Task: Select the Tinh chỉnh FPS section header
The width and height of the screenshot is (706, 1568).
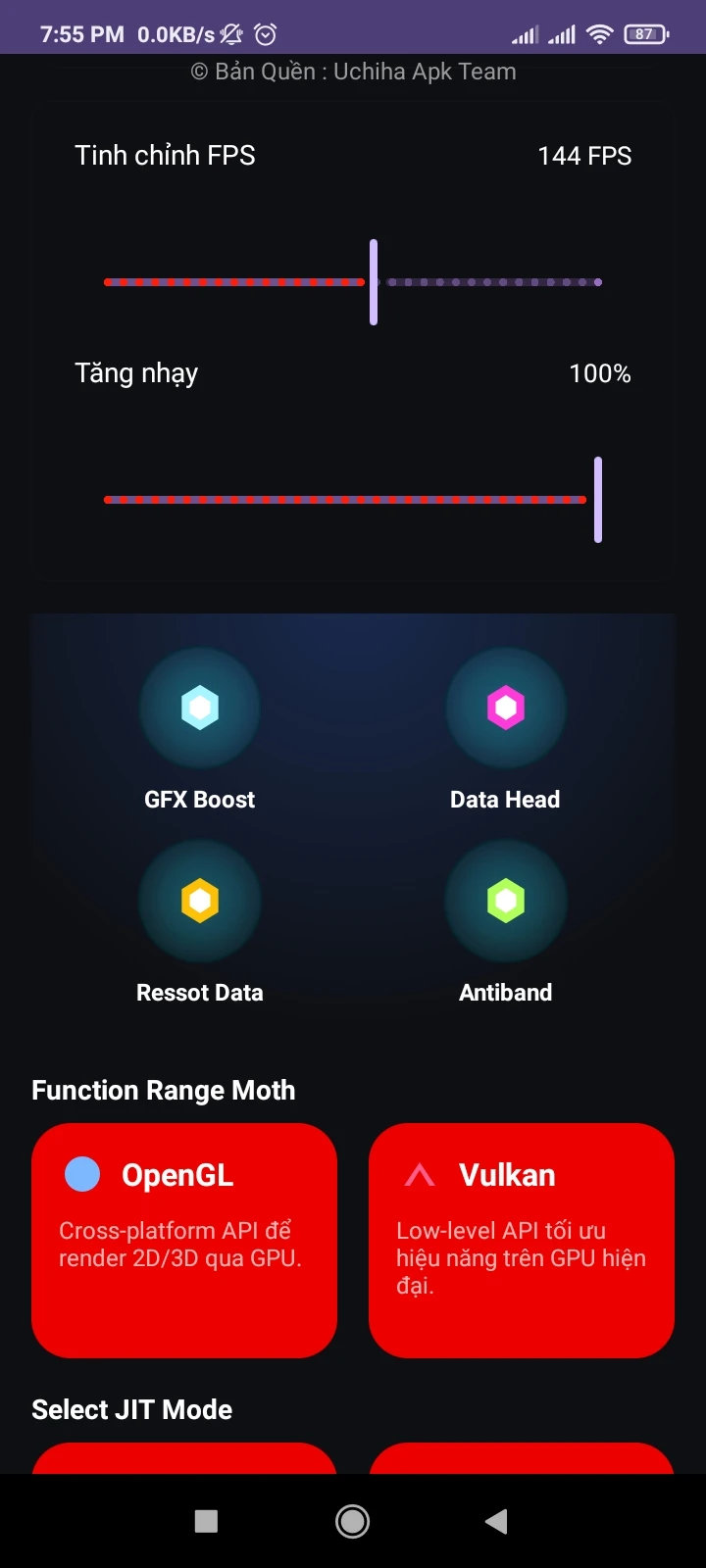Action: [x=164, y=155]
